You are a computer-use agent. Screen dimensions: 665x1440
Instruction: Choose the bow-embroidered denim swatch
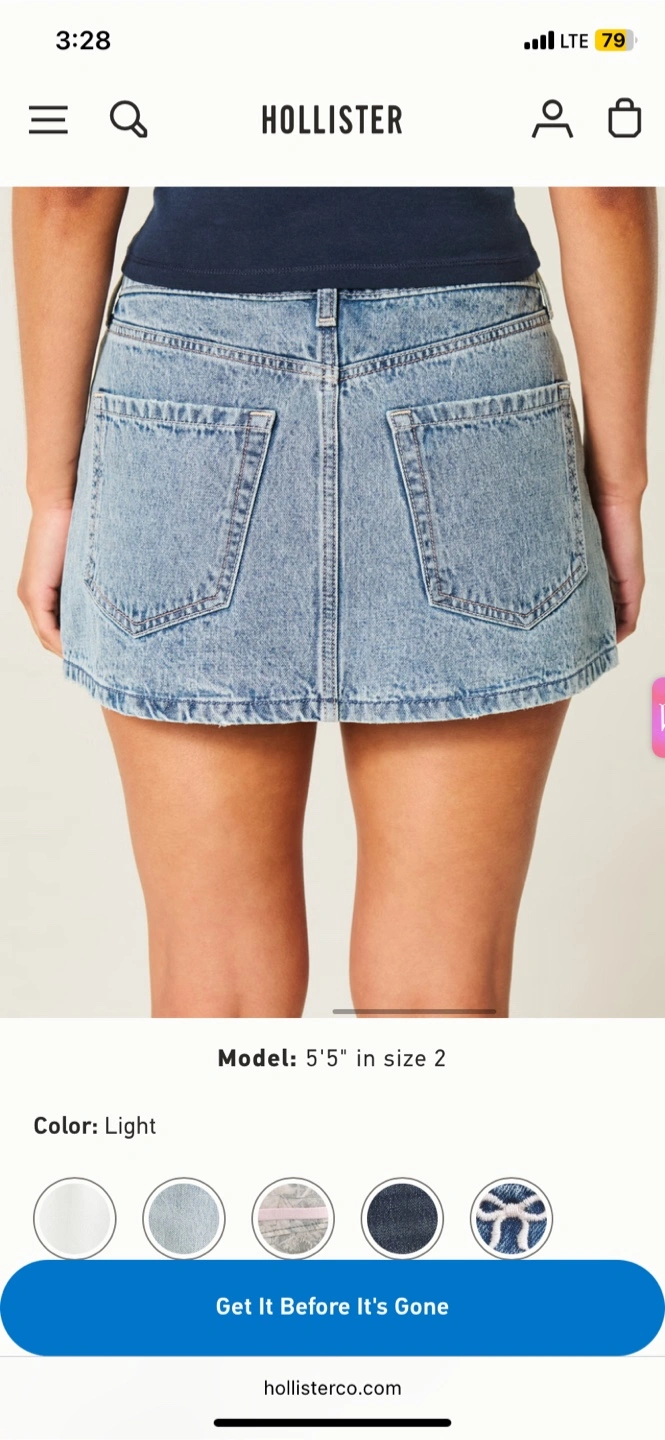click(x=511, y=1219)
